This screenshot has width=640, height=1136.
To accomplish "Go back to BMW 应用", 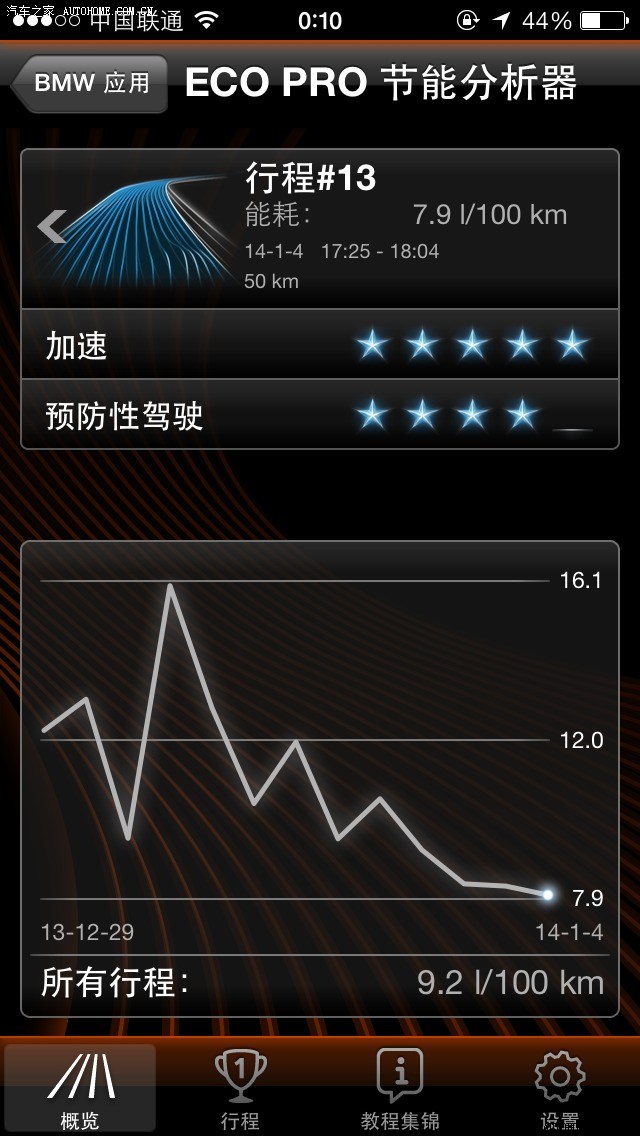I will [90, 83].
